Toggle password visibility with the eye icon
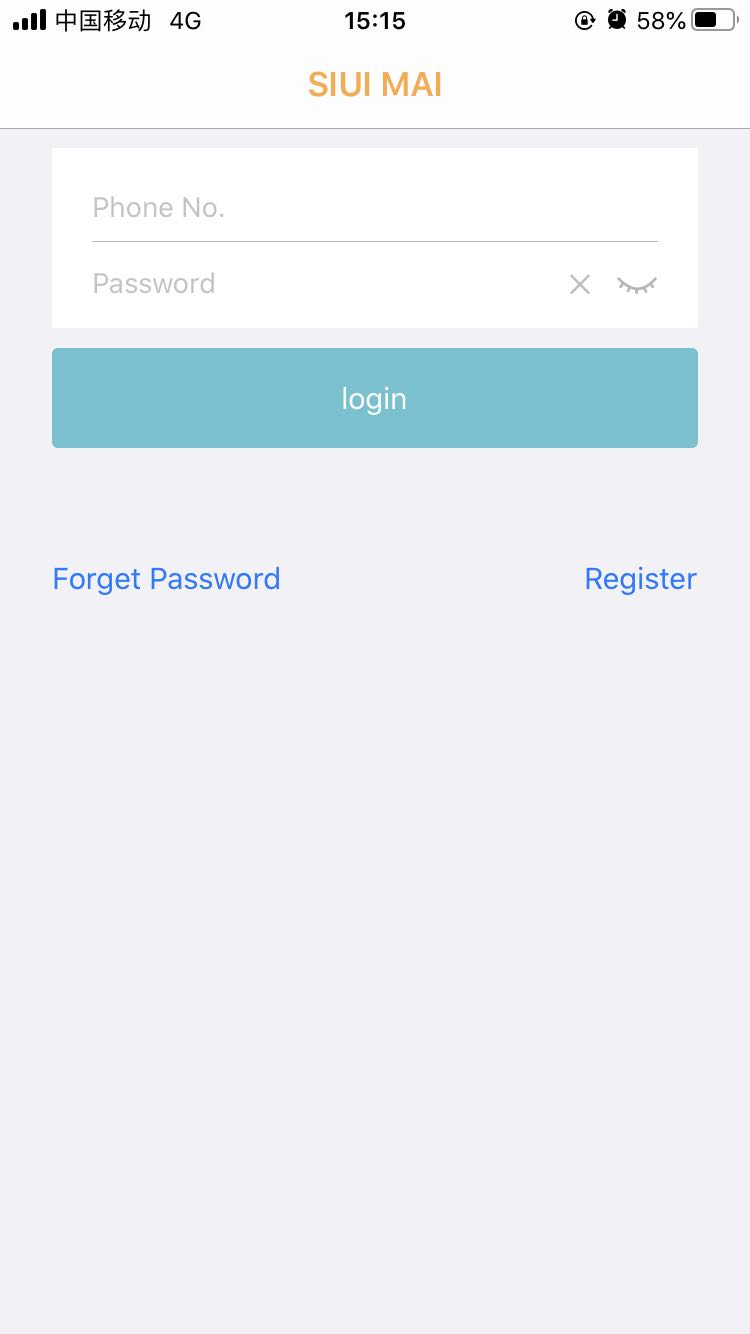 pyautogui.click(x=637, y=285)
